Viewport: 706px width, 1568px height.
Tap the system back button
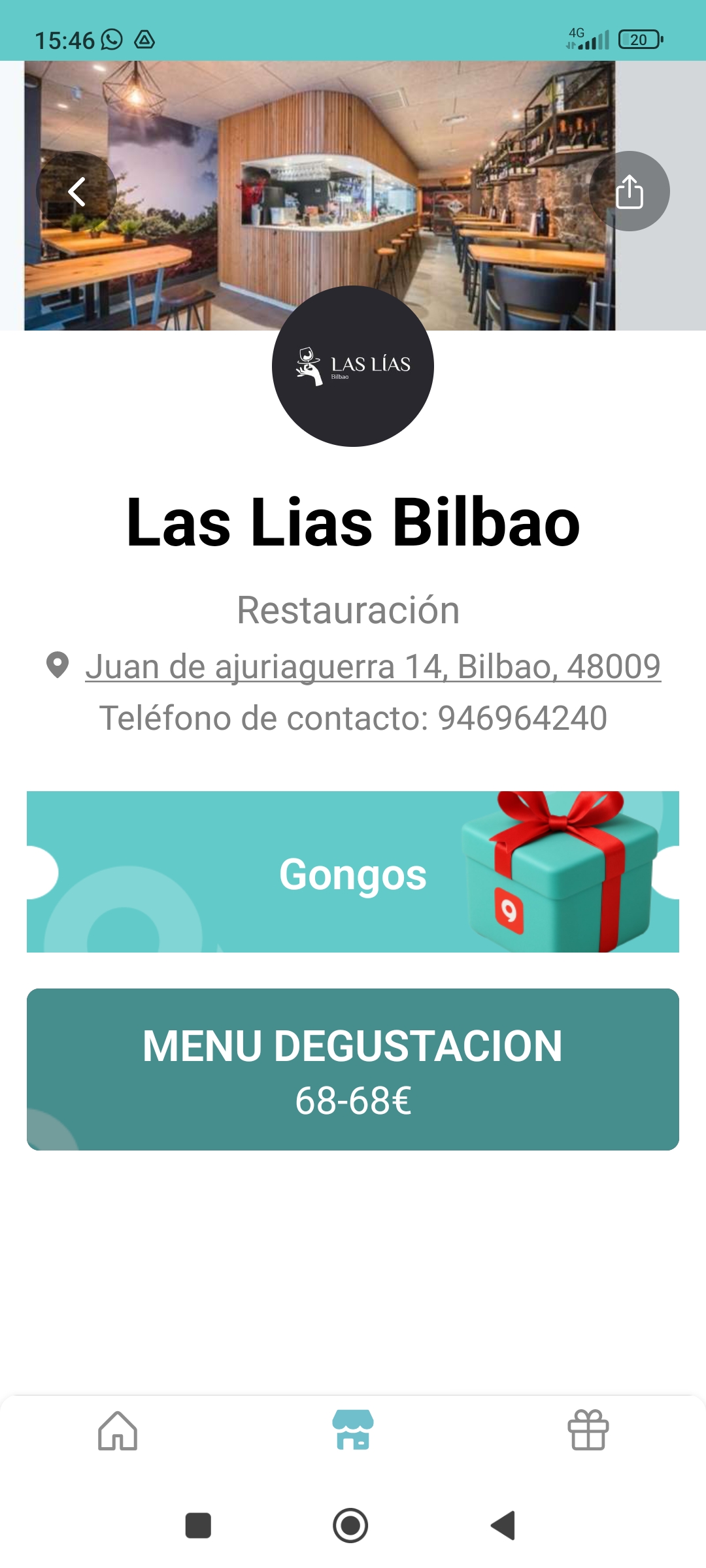[503, 1526]
